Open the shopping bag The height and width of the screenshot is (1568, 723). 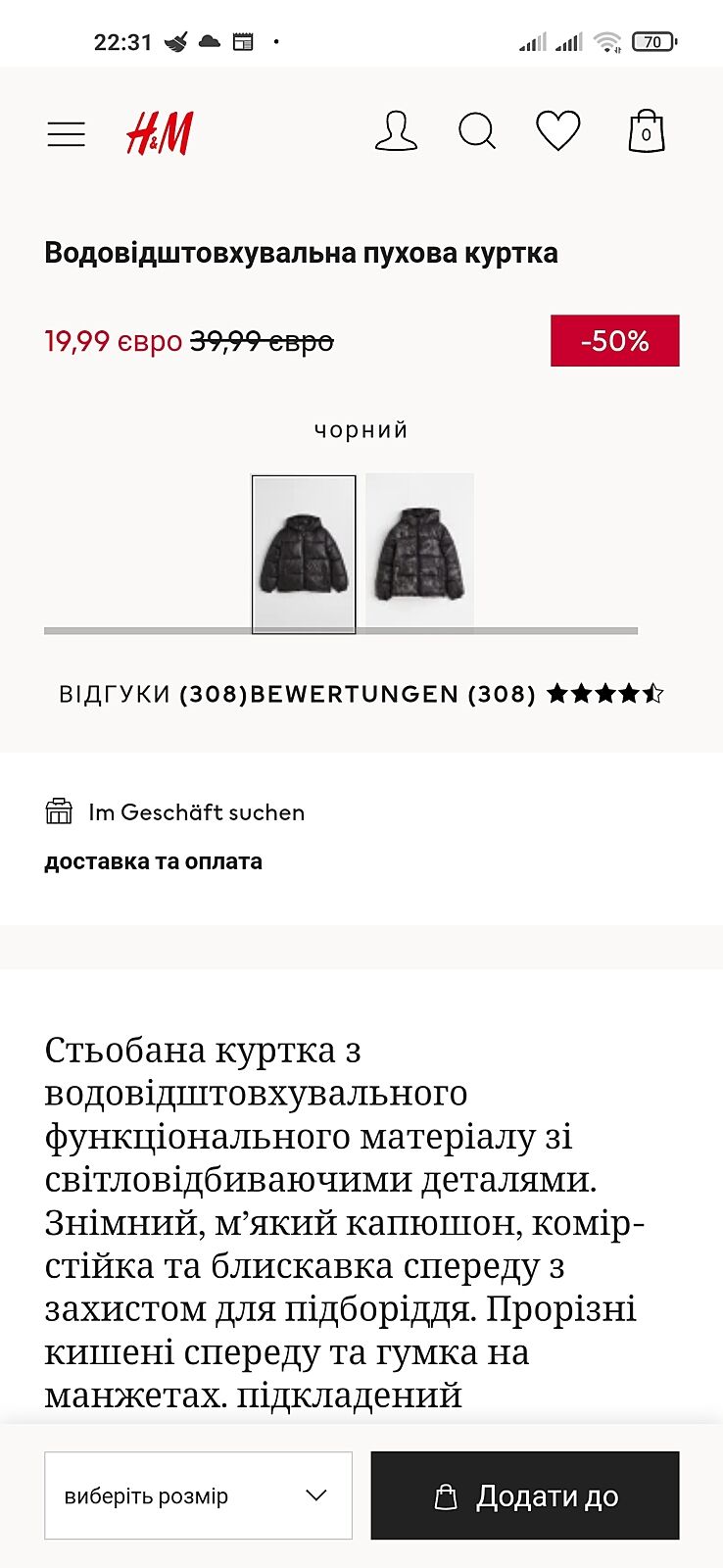[646, 131]
